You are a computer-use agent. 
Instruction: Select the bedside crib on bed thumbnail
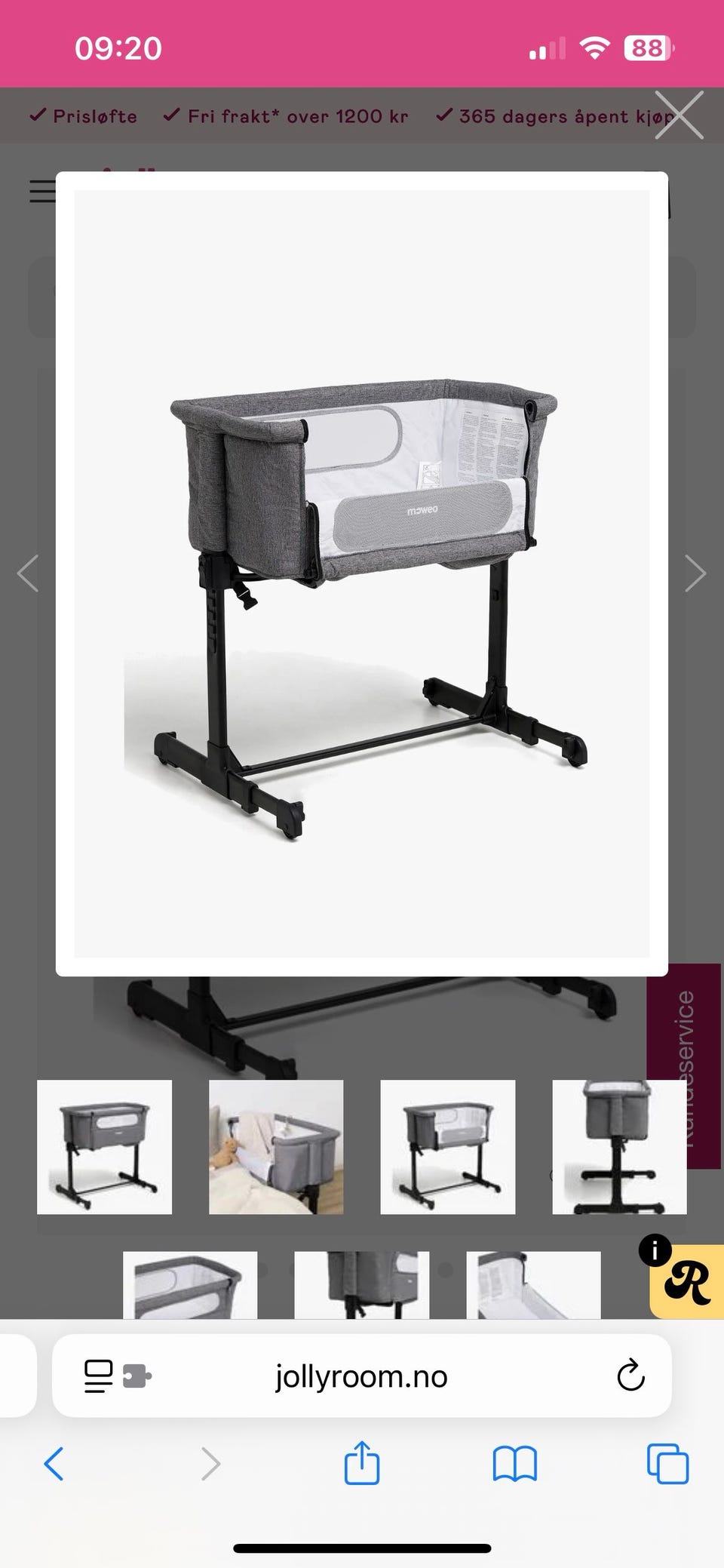coord(276,1146)
